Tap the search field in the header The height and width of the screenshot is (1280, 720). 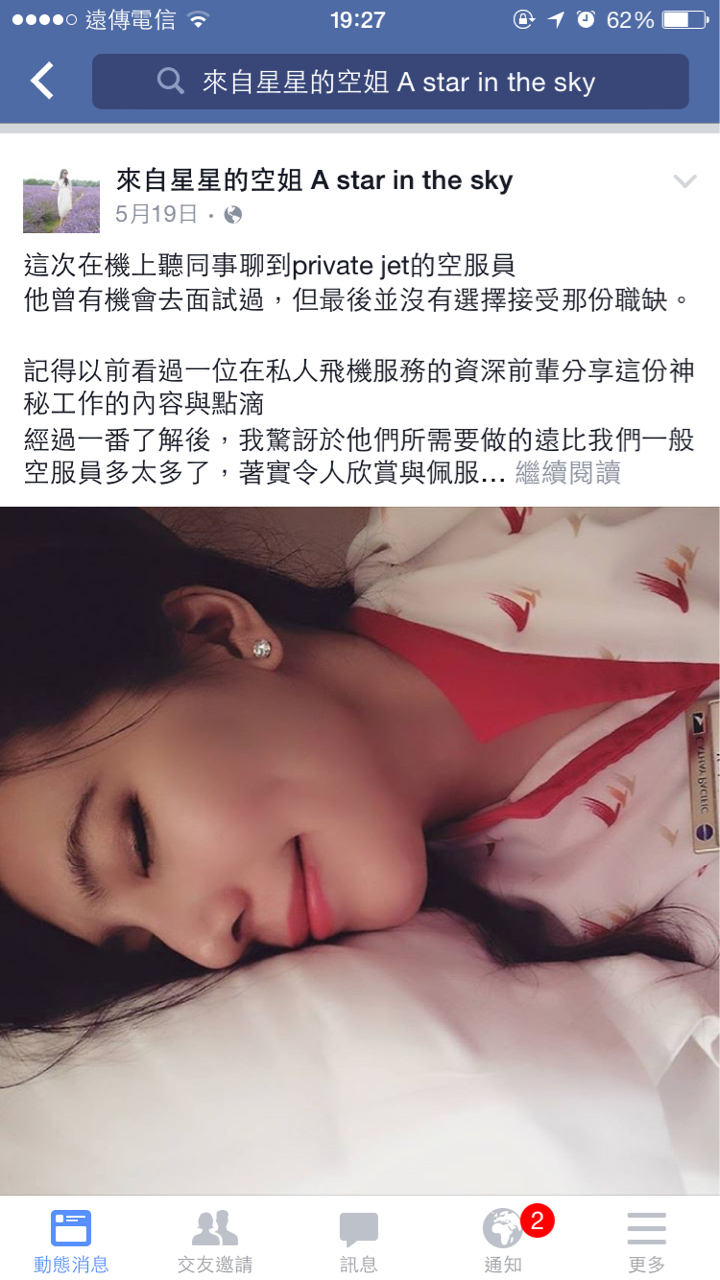click(390, 82)
